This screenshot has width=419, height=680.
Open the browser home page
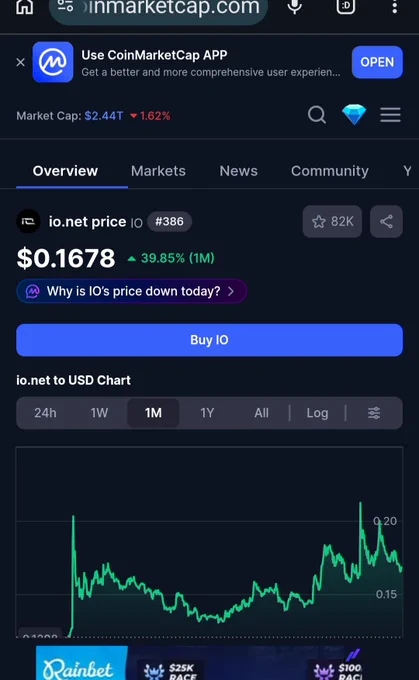(24, 6)
